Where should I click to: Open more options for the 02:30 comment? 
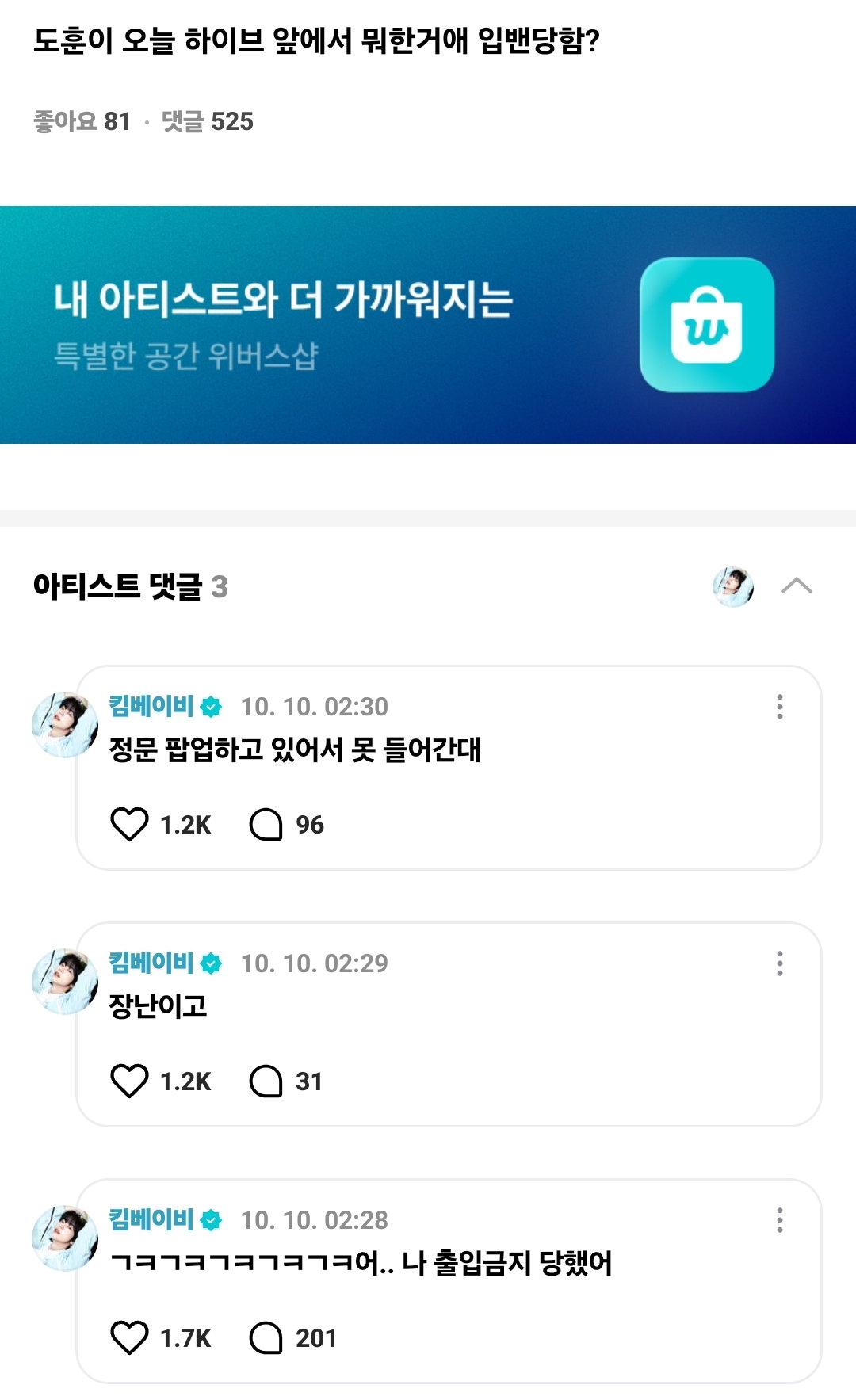coord(780,707)
